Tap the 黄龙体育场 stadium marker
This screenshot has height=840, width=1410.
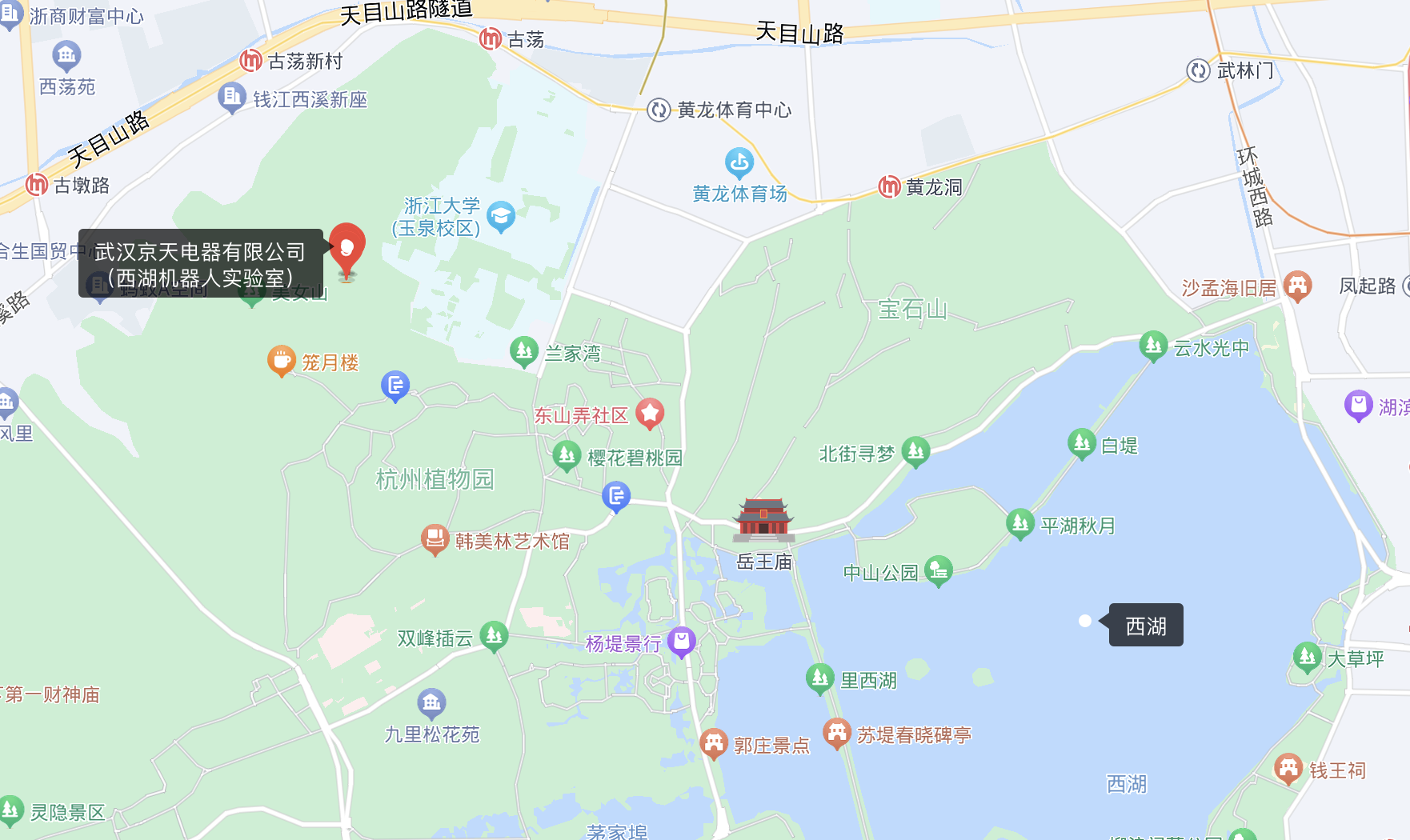(x=739, y=163)
